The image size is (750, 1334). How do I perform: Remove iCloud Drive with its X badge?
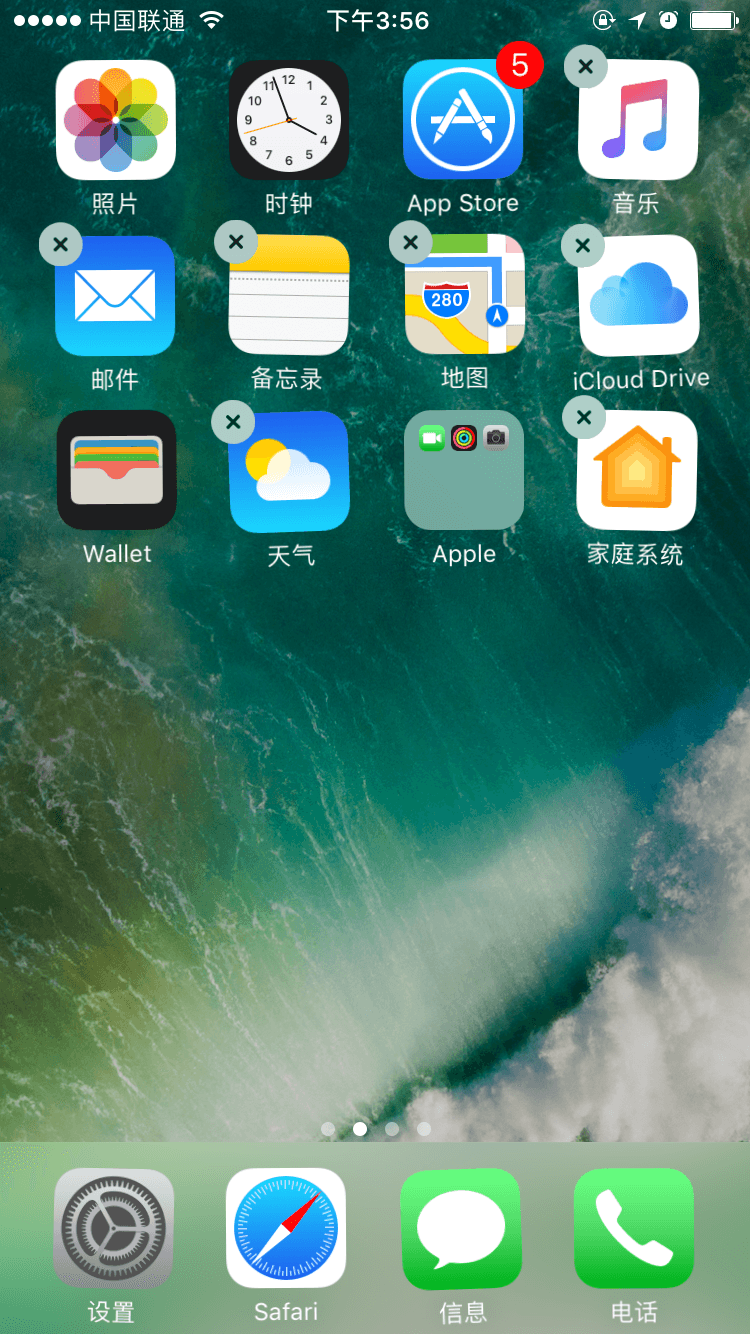click(583, 245)
